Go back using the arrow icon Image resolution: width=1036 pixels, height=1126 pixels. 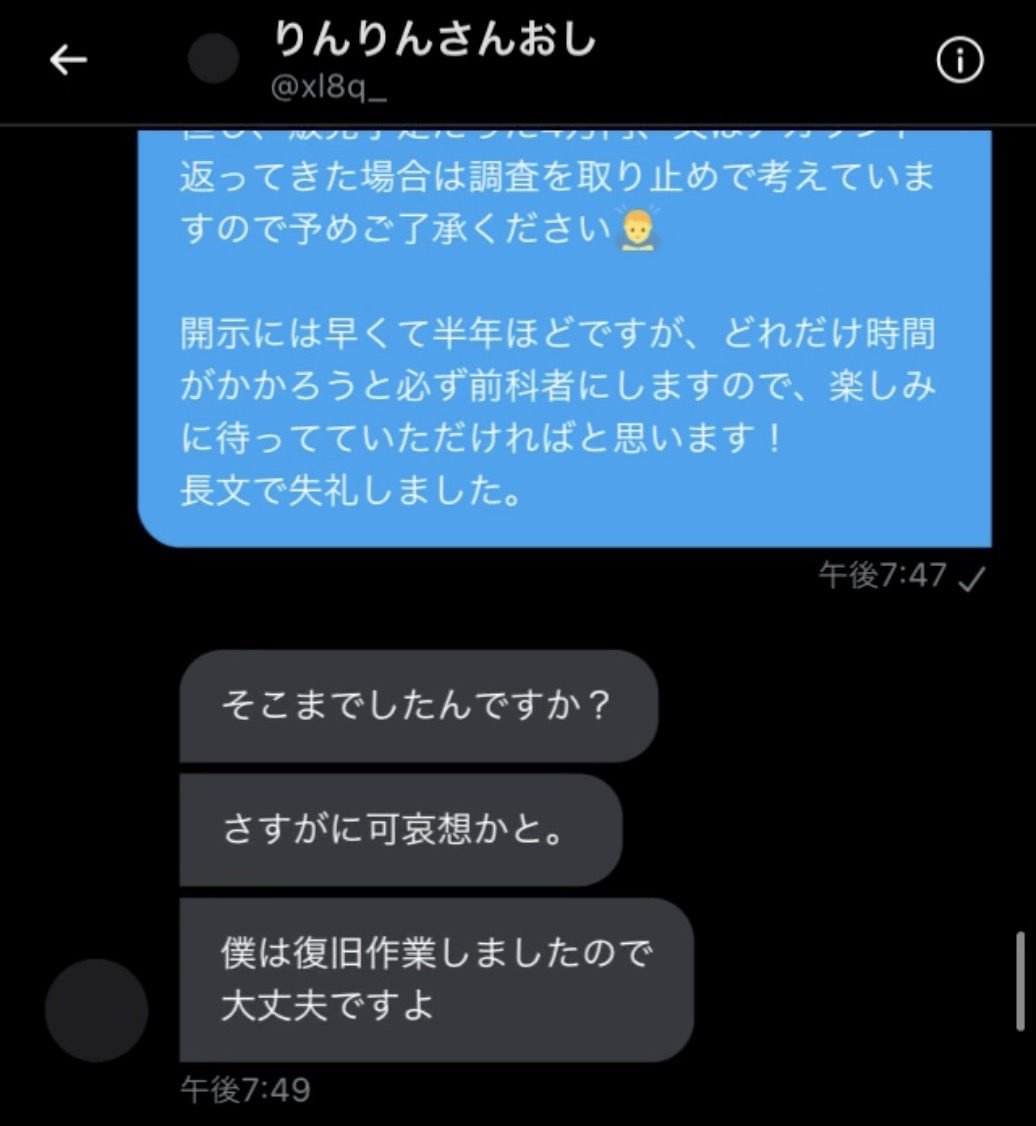[69, 61]
